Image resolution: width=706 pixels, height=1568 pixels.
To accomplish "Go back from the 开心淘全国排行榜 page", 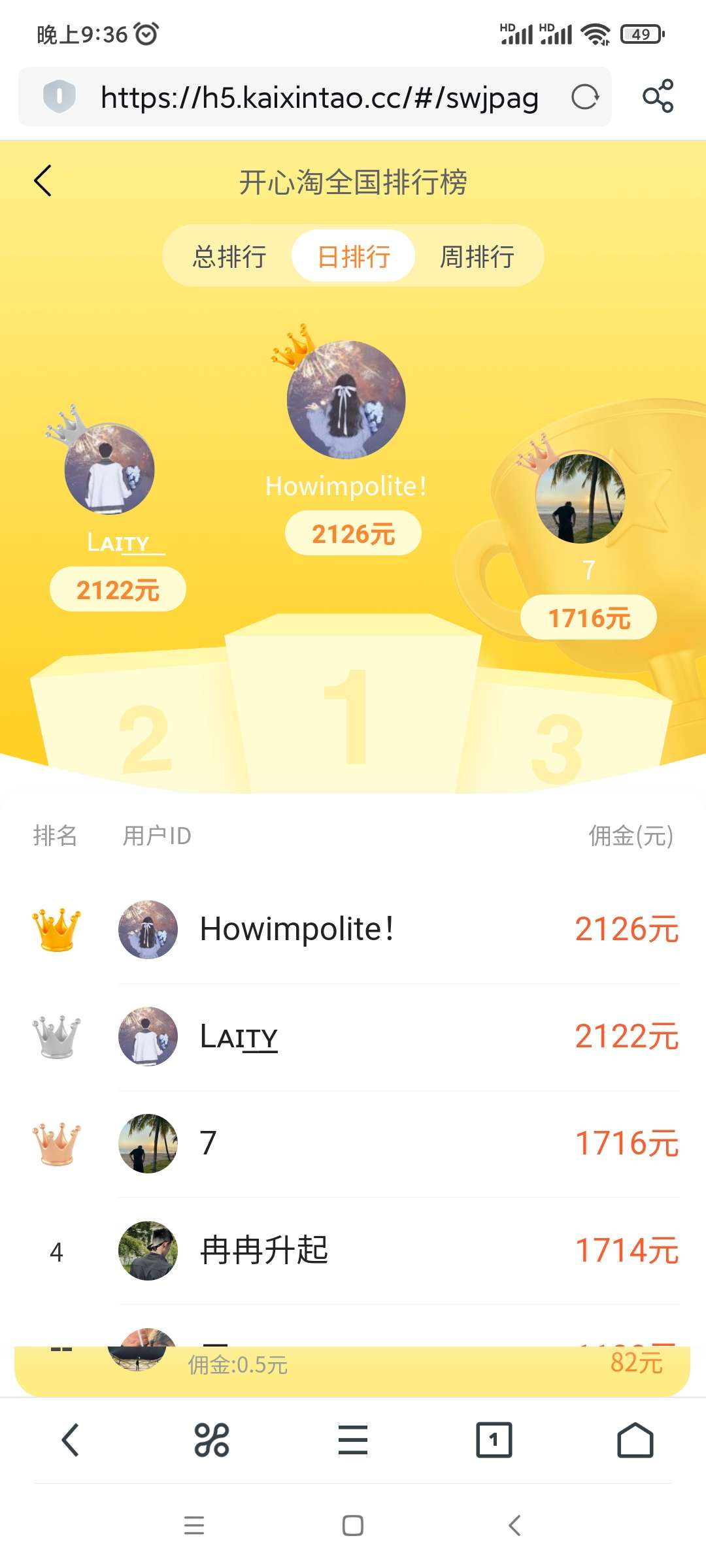I will [42, 181].
